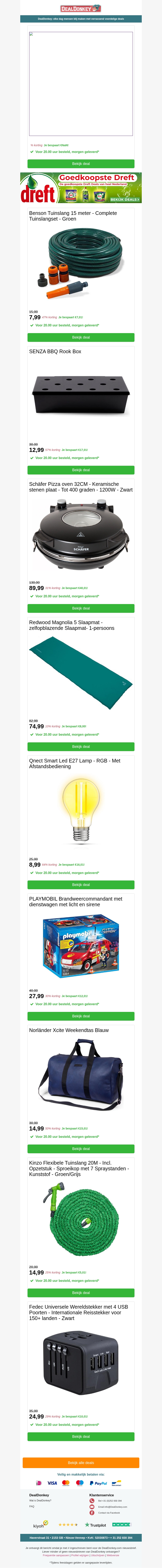View deal for Fedec Universele Wereldstekker

[x=81, y=1437]
